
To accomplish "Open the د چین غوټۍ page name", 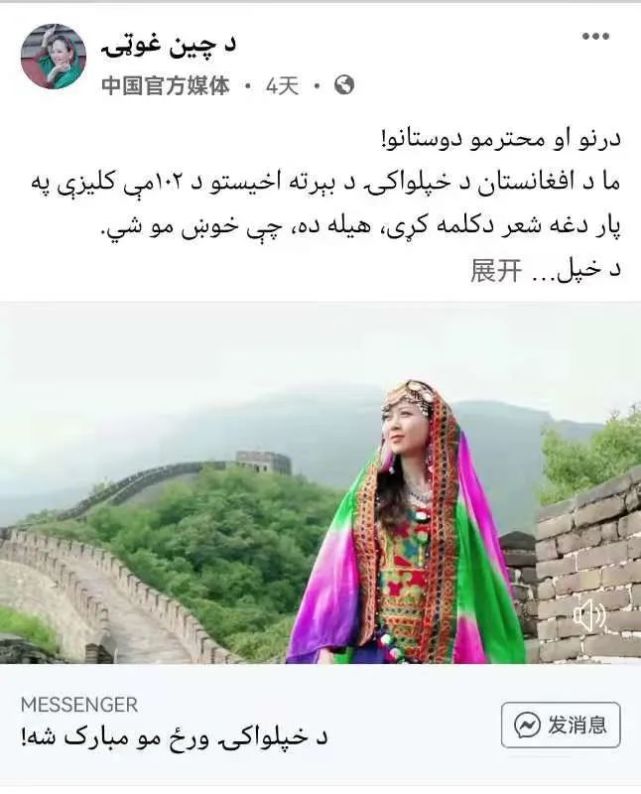I will click(169, 45).
